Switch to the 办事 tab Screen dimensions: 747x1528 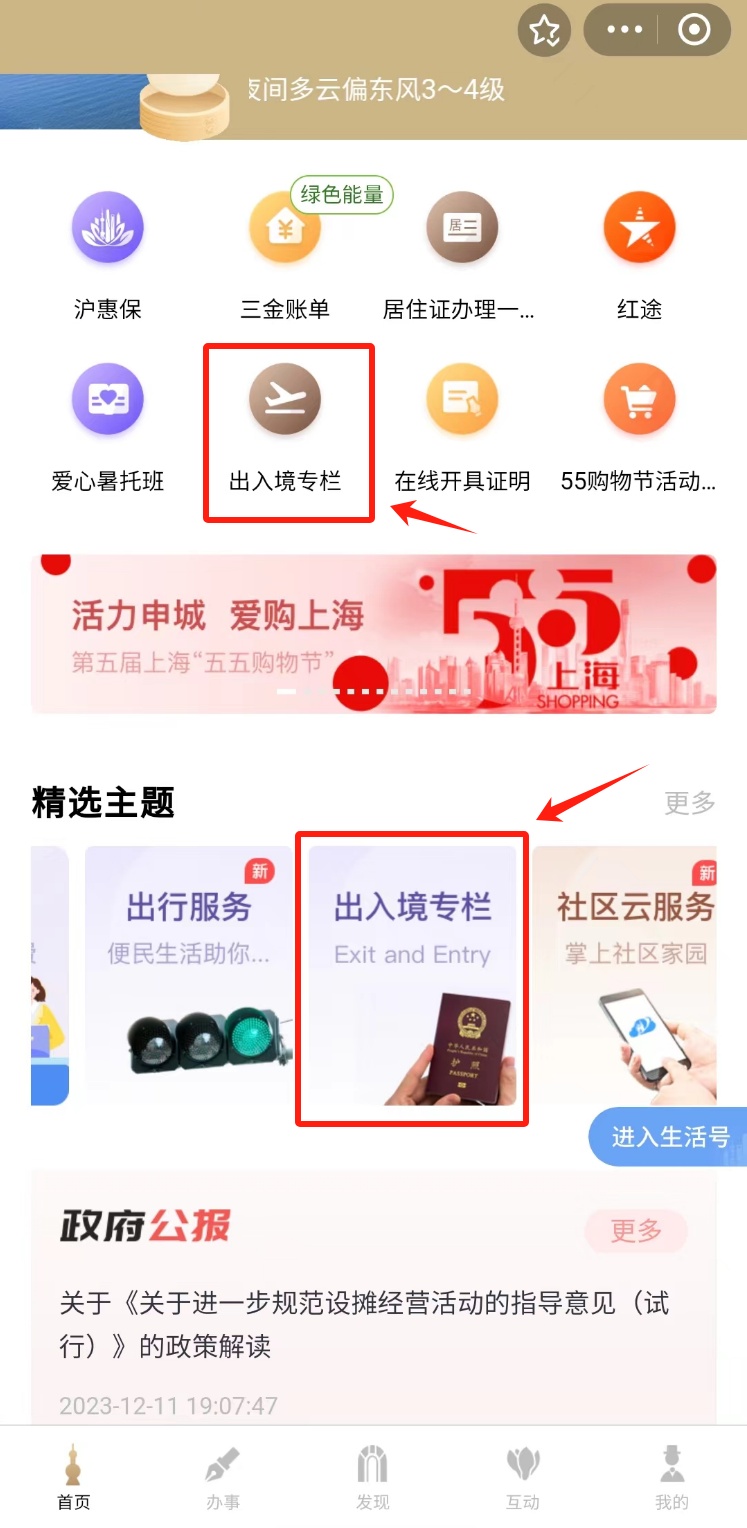pyautogui.click(x=223, y=1479)
